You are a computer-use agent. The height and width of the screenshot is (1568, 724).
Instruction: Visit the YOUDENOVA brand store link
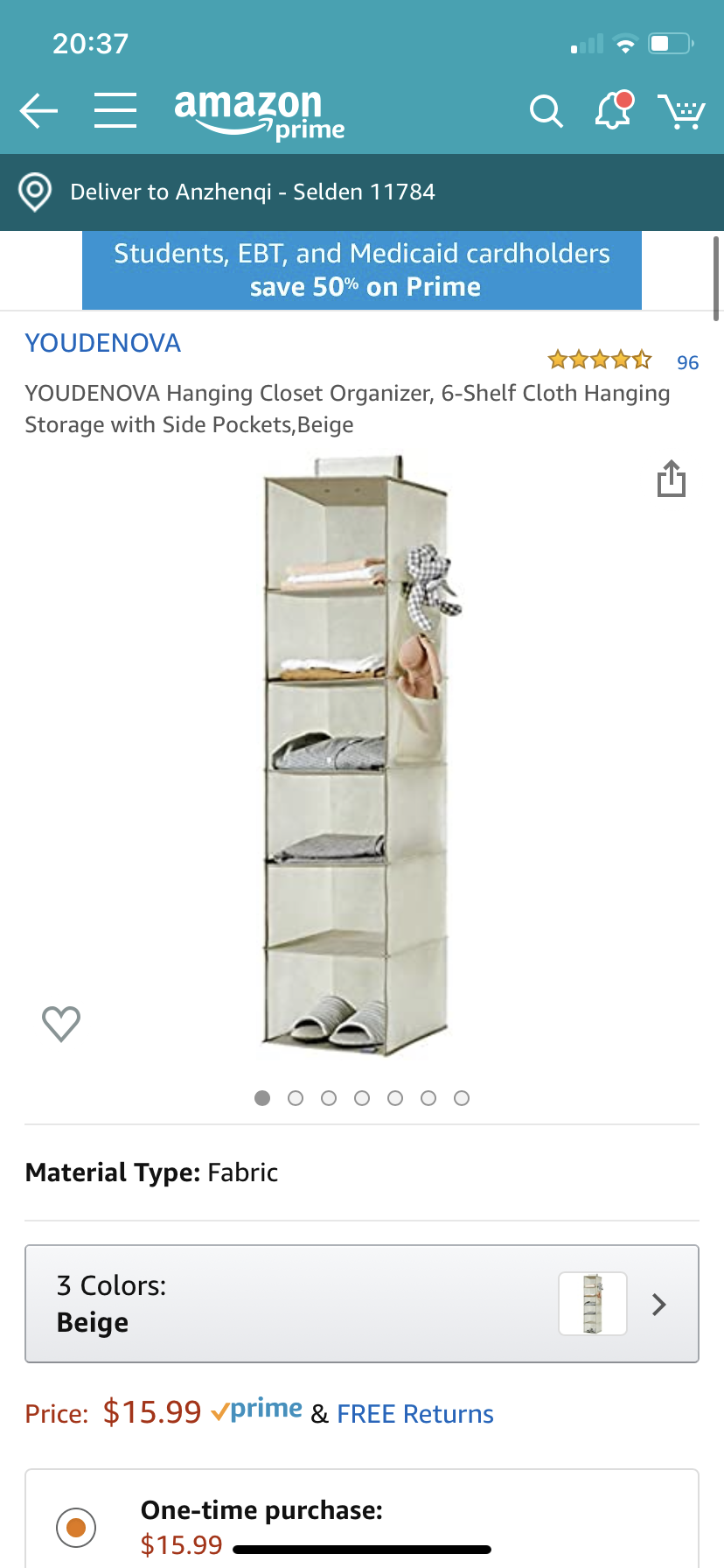[103, 343]
